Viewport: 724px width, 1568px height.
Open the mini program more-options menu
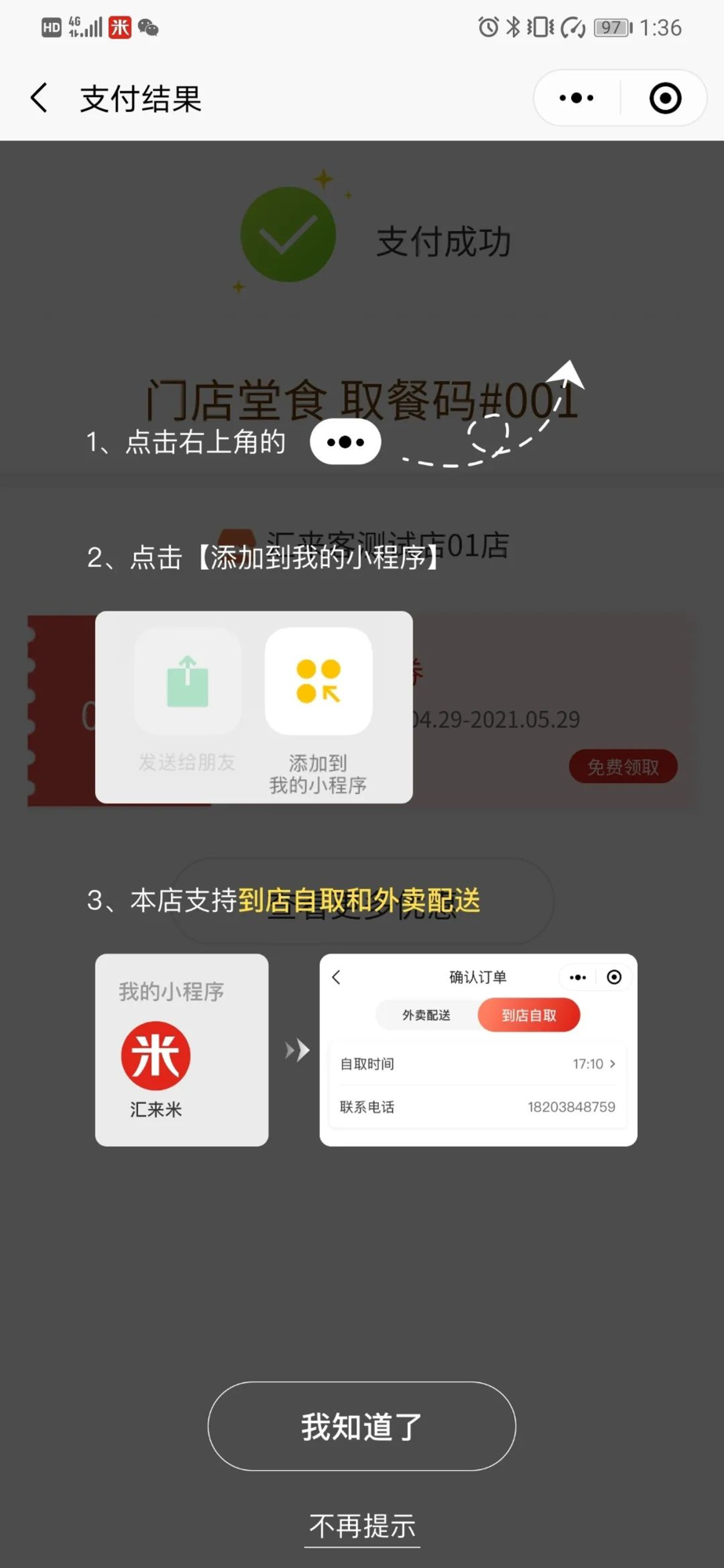point(577,99)
